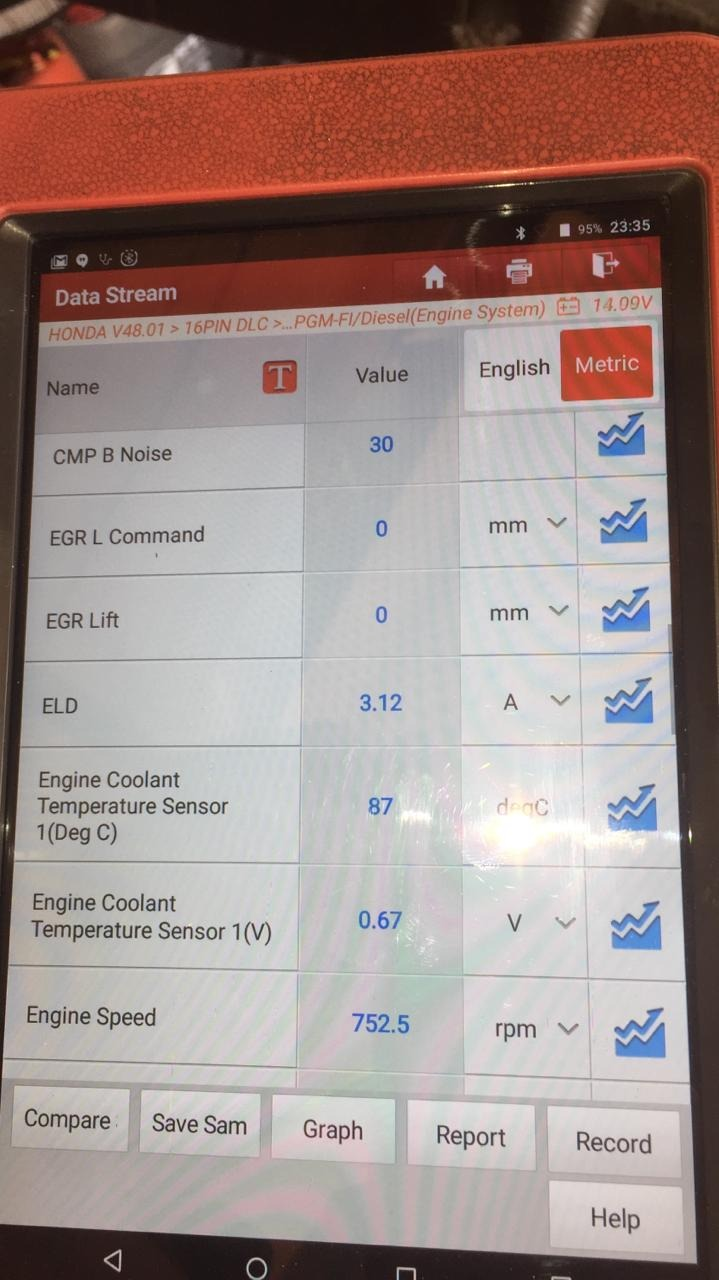This screenshot has height=1280, width=719.
Task: Tap the Compare button
Action: pos(67,1119)
